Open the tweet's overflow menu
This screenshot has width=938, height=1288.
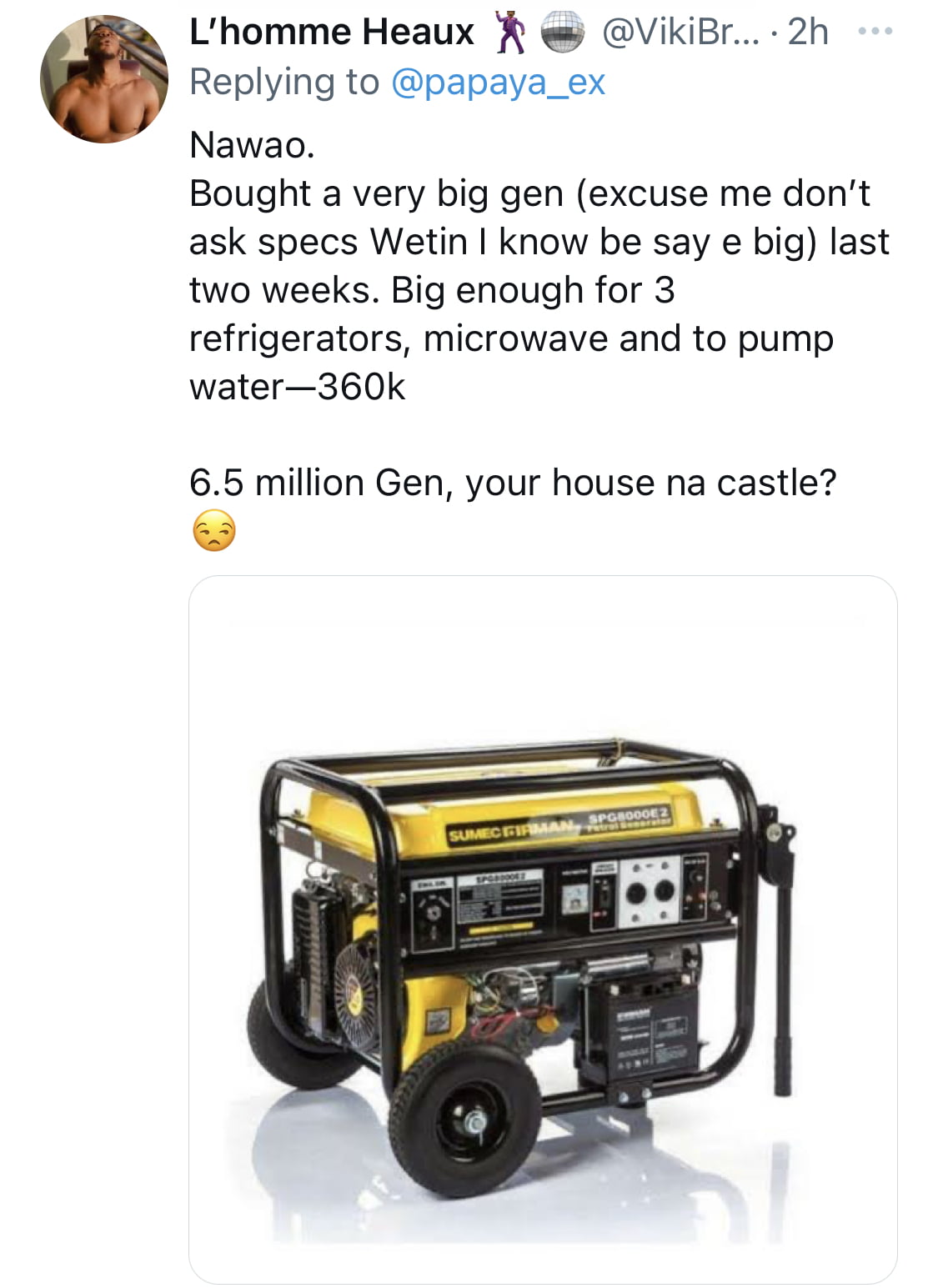pos(875,32)
